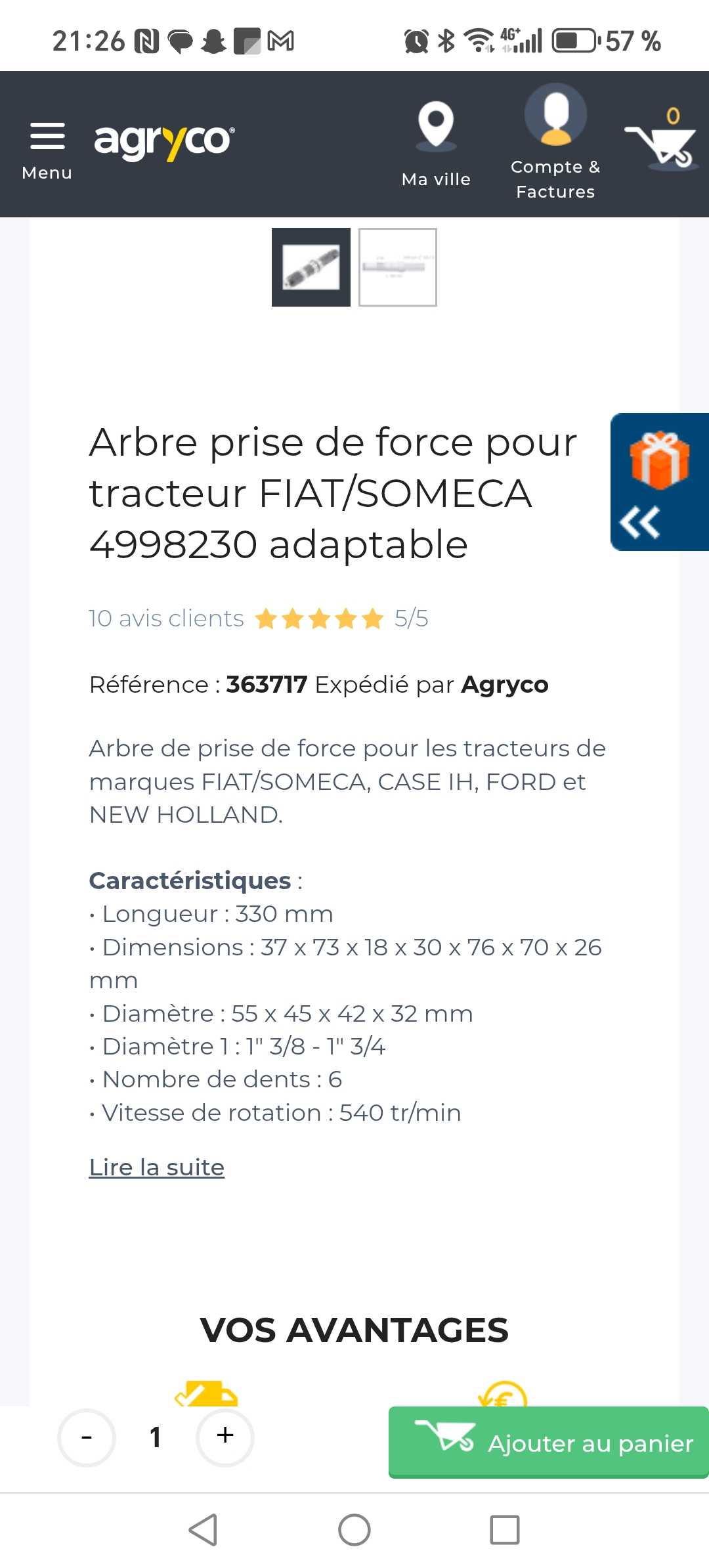The height and width of the screenshot is (1568, 709).
Task: Select the second product diagram thumbnail
Action: (x=398, y=267)
